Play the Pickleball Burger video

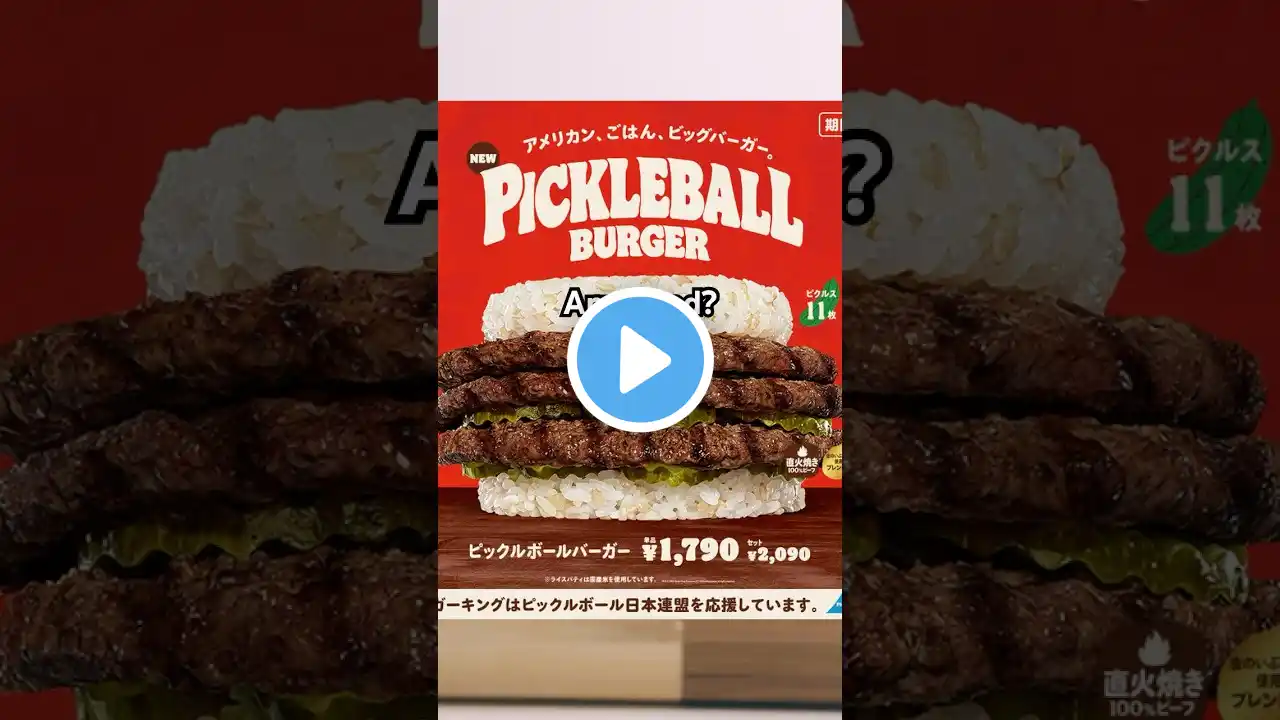click(640, 360)
